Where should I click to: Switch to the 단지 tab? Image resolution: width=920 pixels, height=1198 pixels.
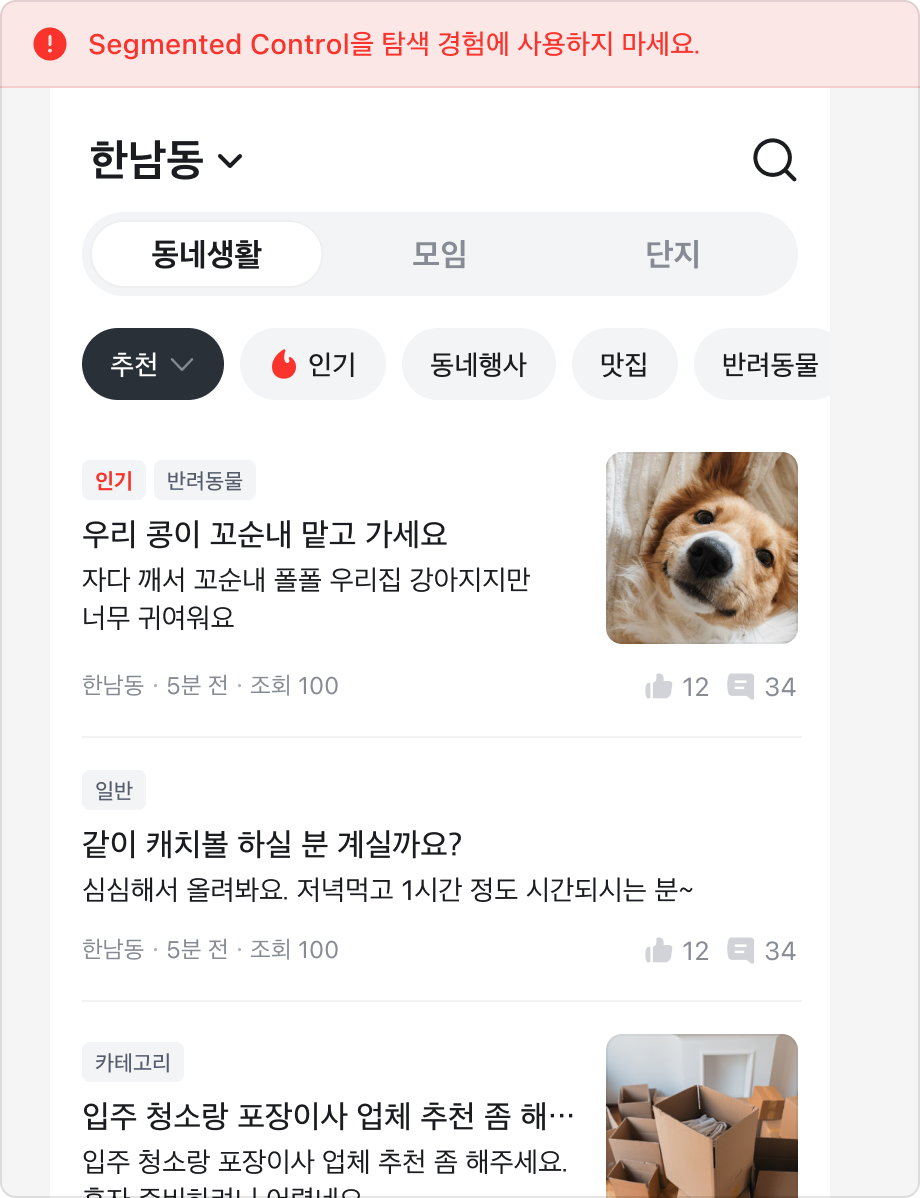point(672,254)
